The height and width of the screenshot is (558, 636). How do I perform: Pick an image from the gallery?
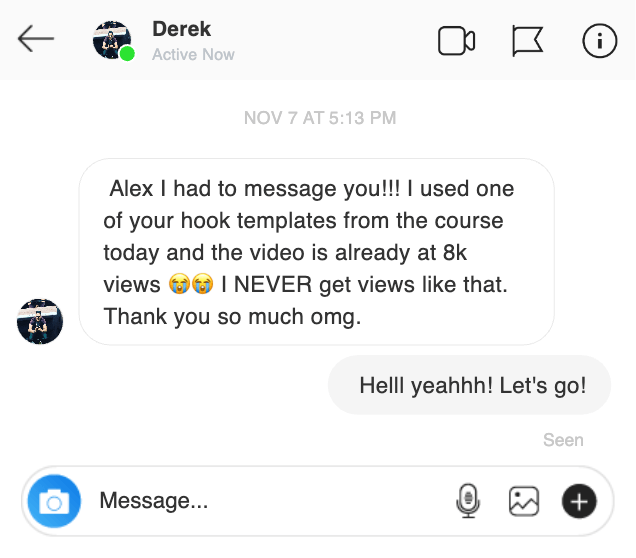523,501
